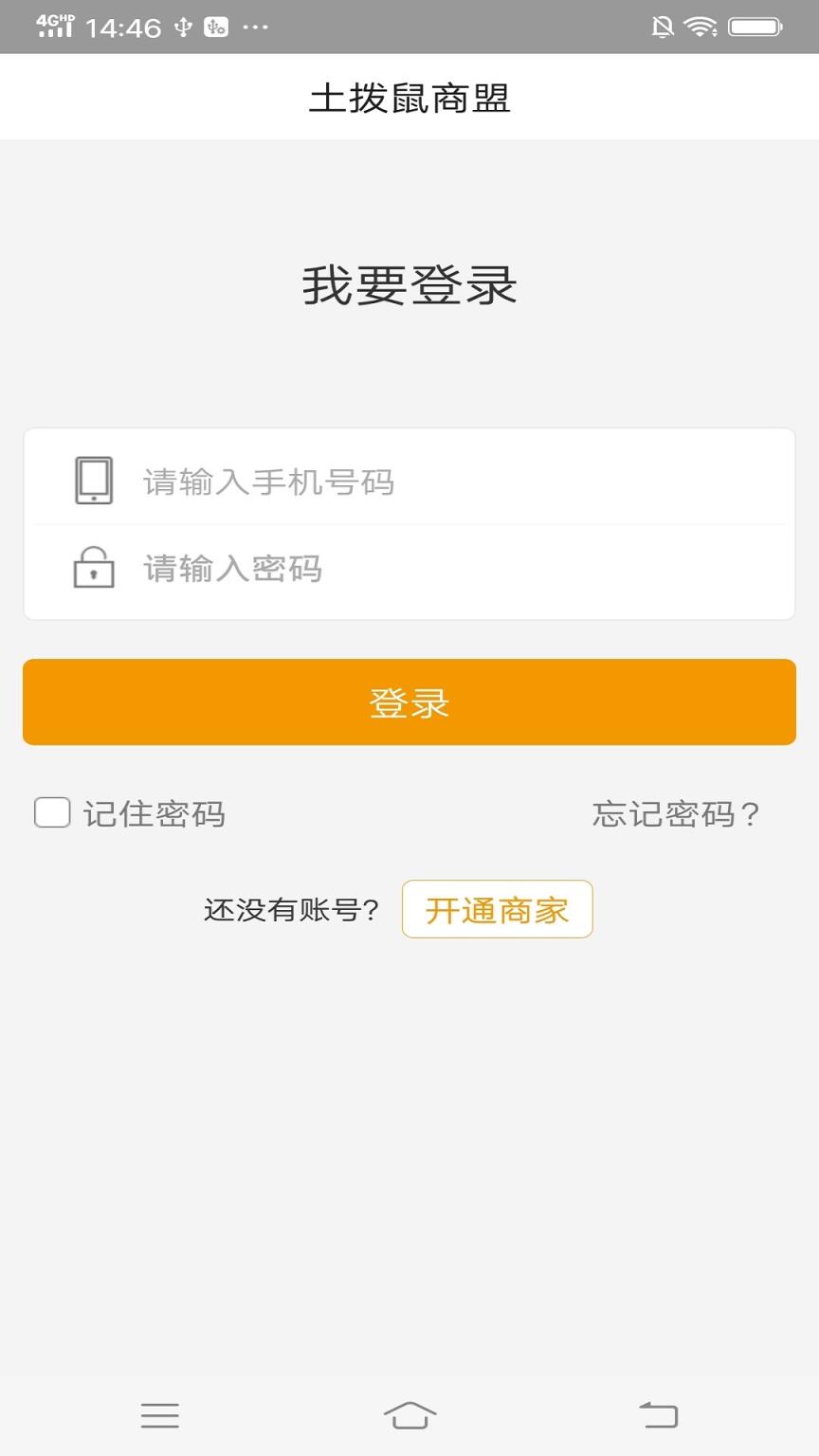Tap the 开通商家 merchant signup button
Viewport: 819px width, 1456px height.
pyautogui.click(x=497, y=909)
